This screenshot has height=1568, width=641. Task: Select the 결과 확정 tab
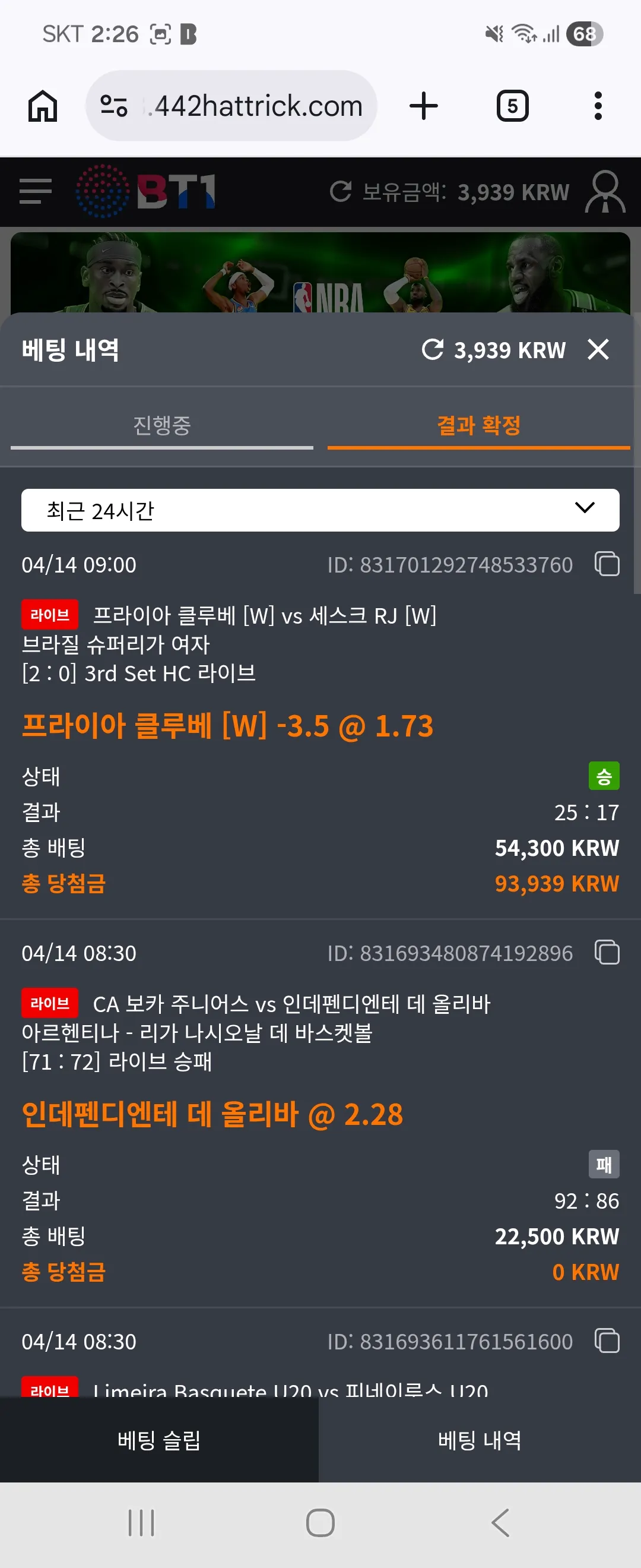[478, 425]
